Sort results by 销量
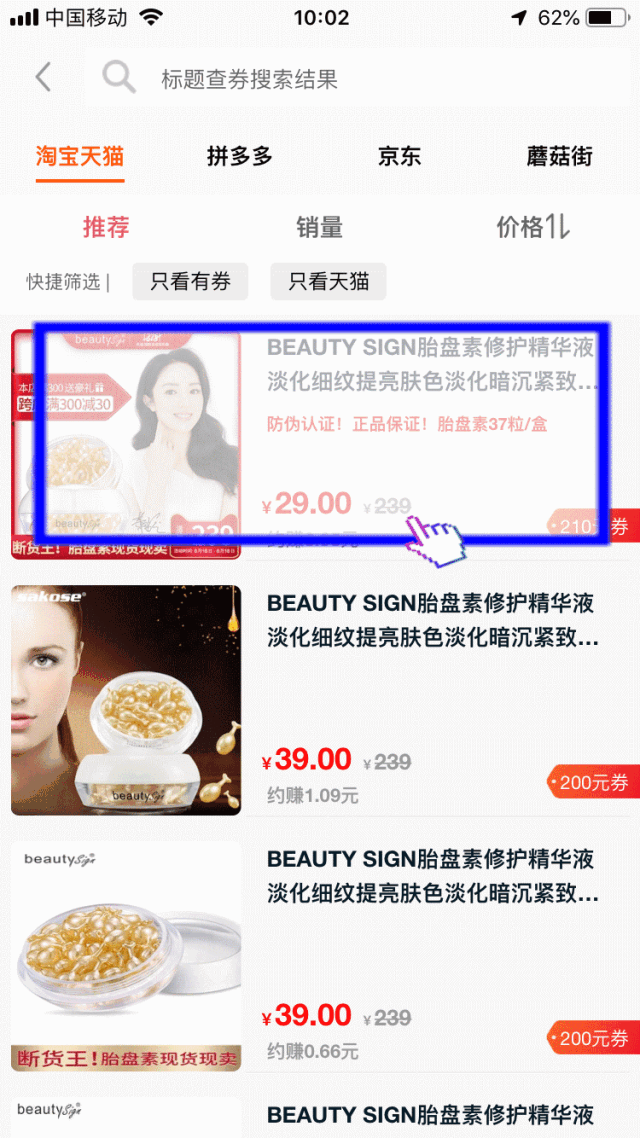 319,227
